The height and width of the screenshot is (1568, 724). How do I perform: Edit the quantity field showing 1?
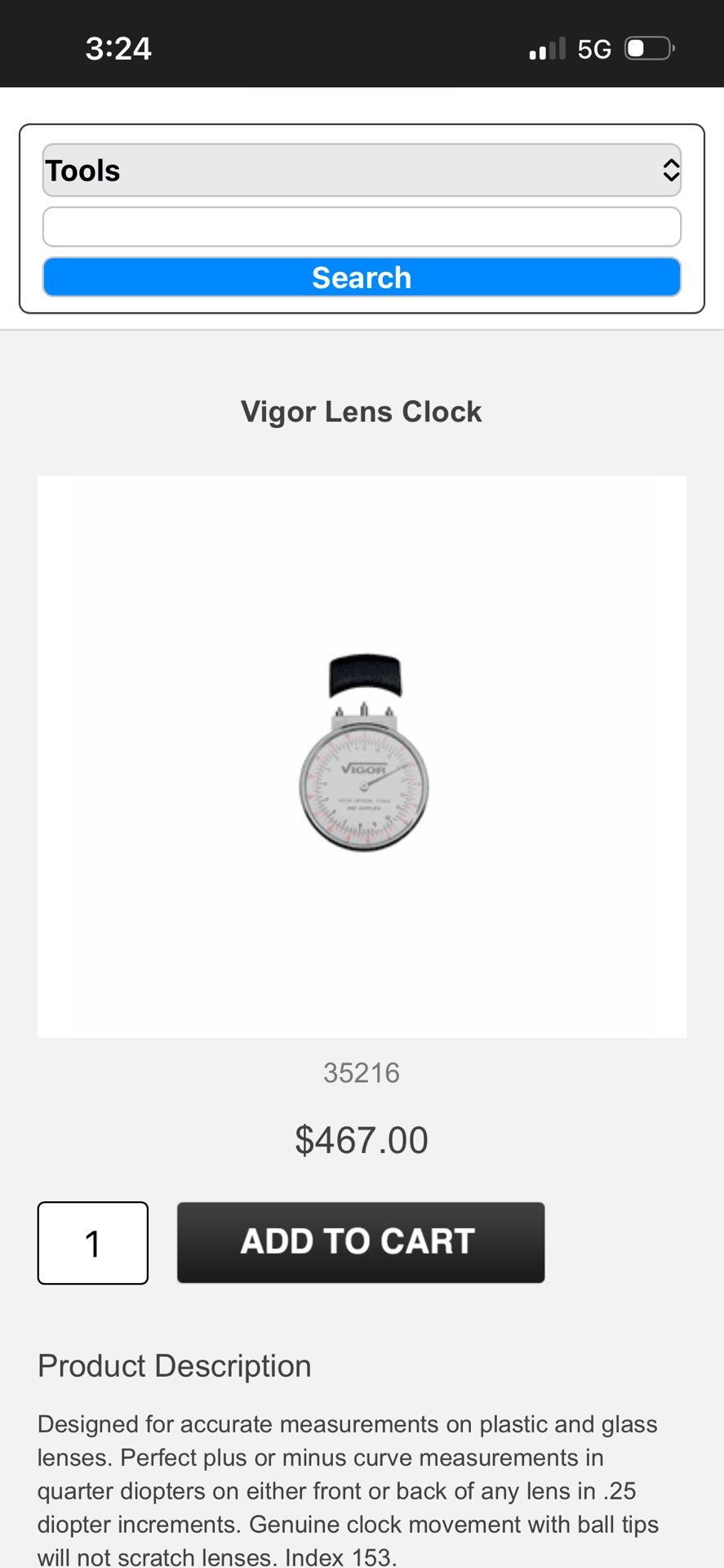[93, 1243]
